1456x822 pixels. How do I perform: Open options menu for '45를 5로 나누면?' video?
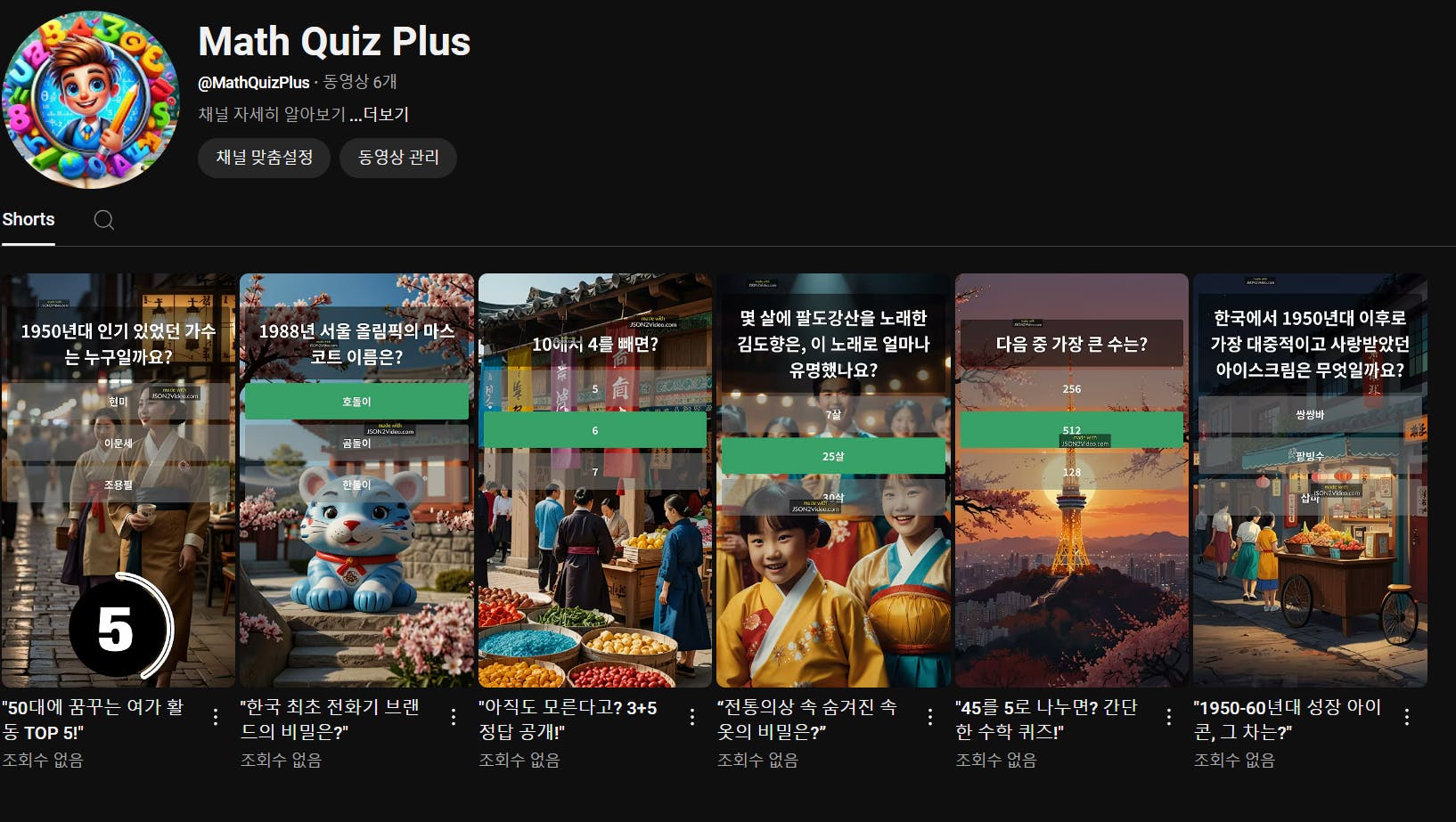click(1169, 717)
